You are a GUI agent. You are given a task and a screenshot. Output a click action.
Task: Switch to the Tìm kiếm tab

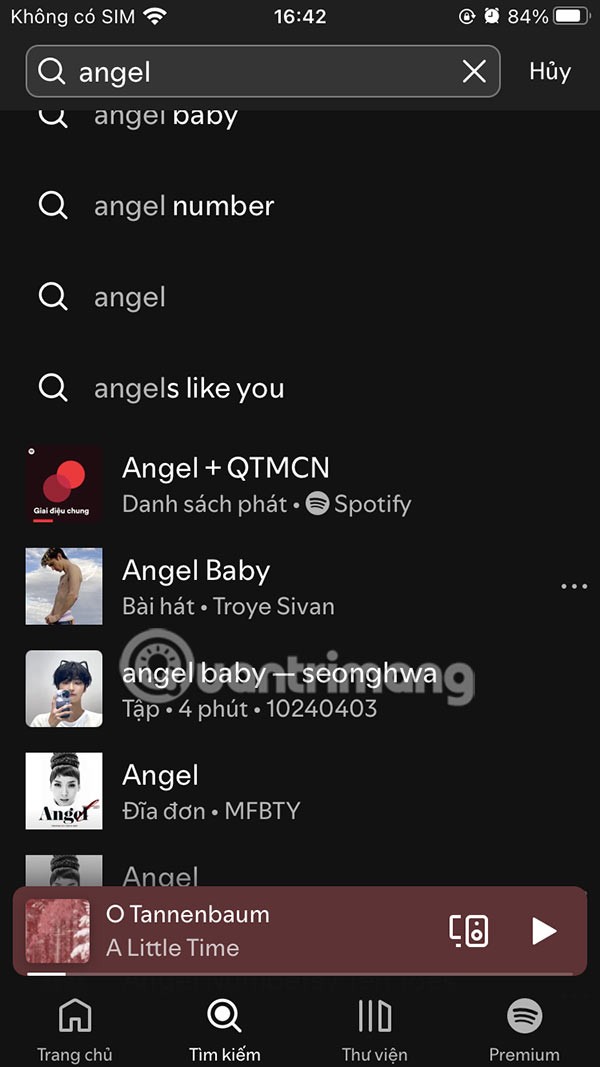pyautogui.click(x=224, y=1030)
